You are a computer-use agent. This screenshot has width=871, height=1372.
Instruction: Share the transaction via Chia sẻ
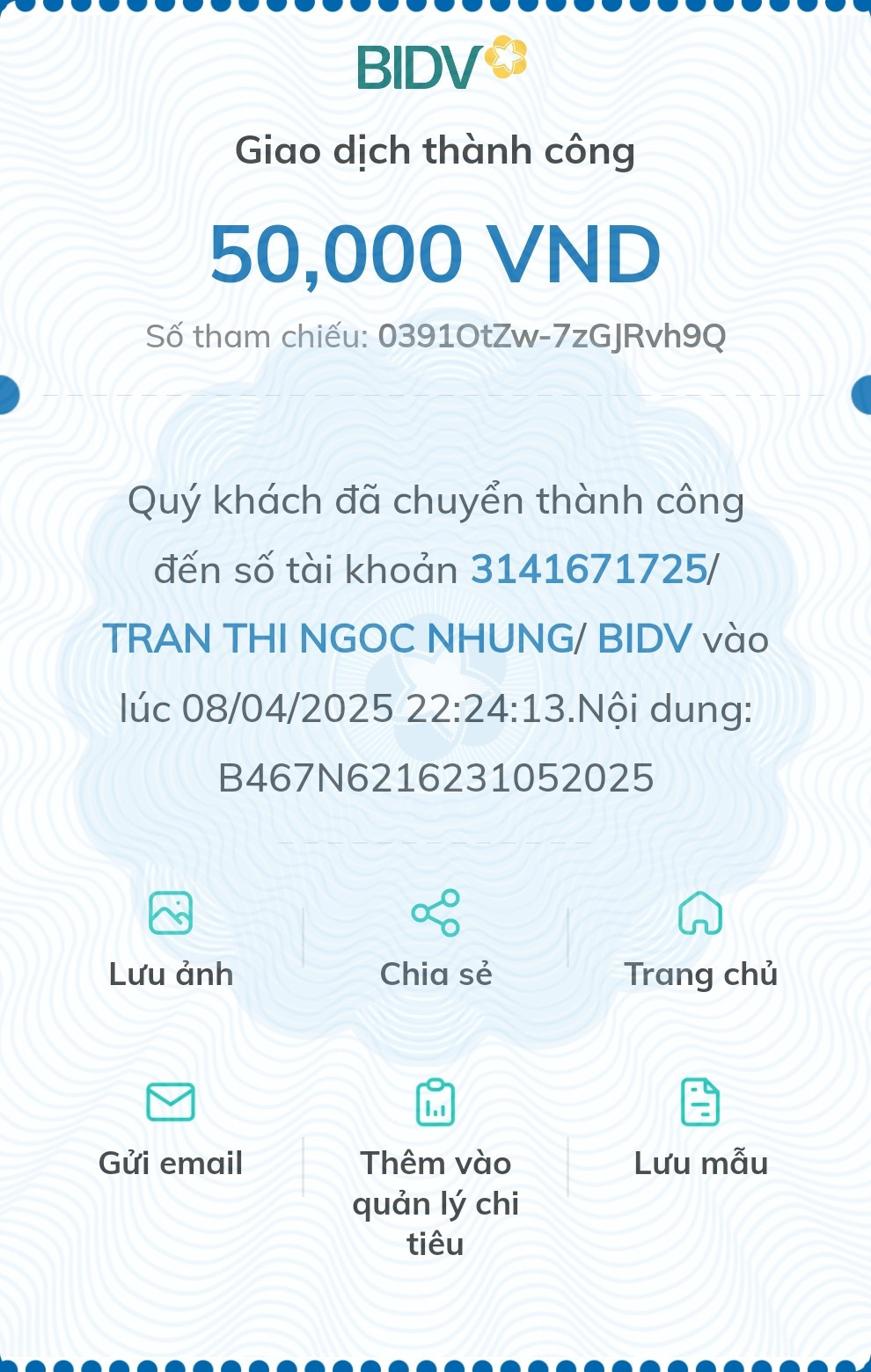click(435, 938)
